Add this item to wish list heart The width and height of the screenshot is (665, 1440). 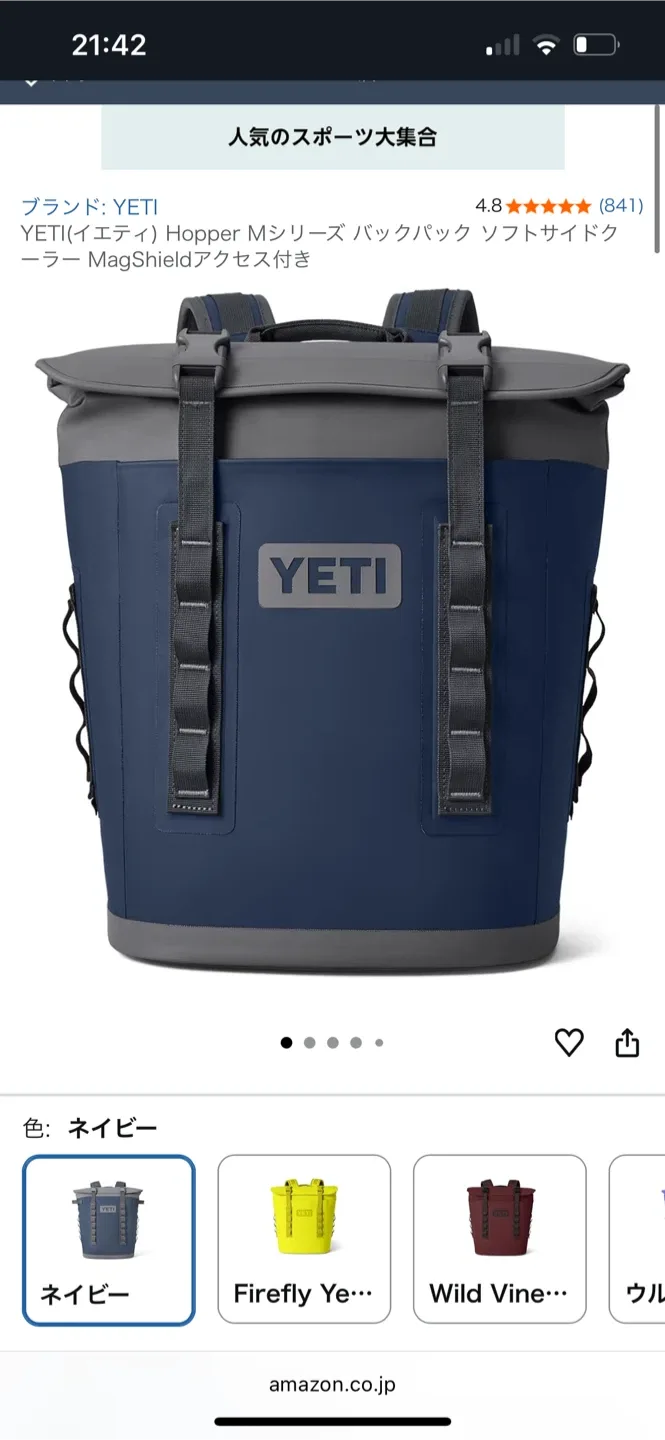569,1043
